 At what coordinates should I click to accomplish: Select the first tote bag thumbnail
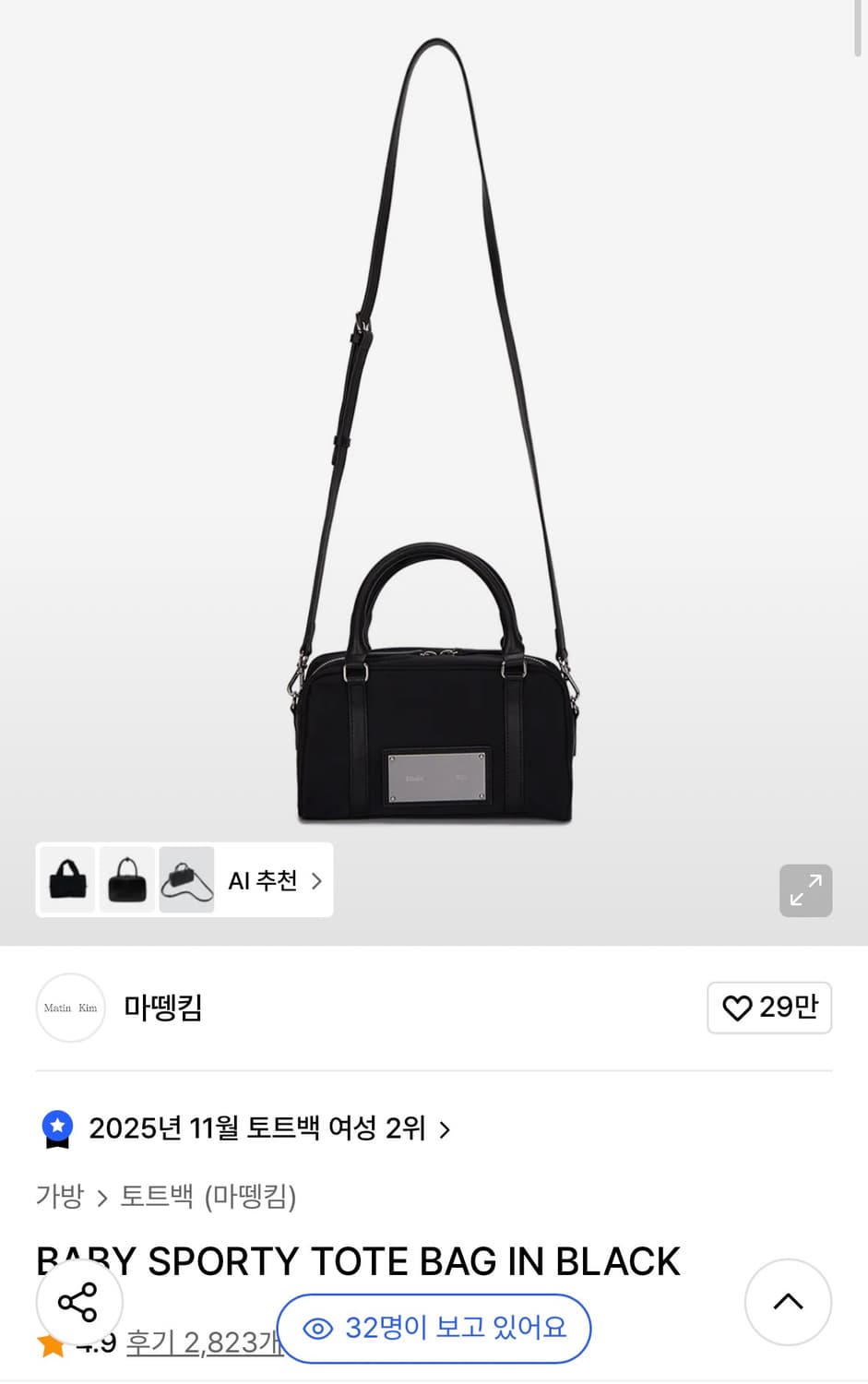(65, 879)
